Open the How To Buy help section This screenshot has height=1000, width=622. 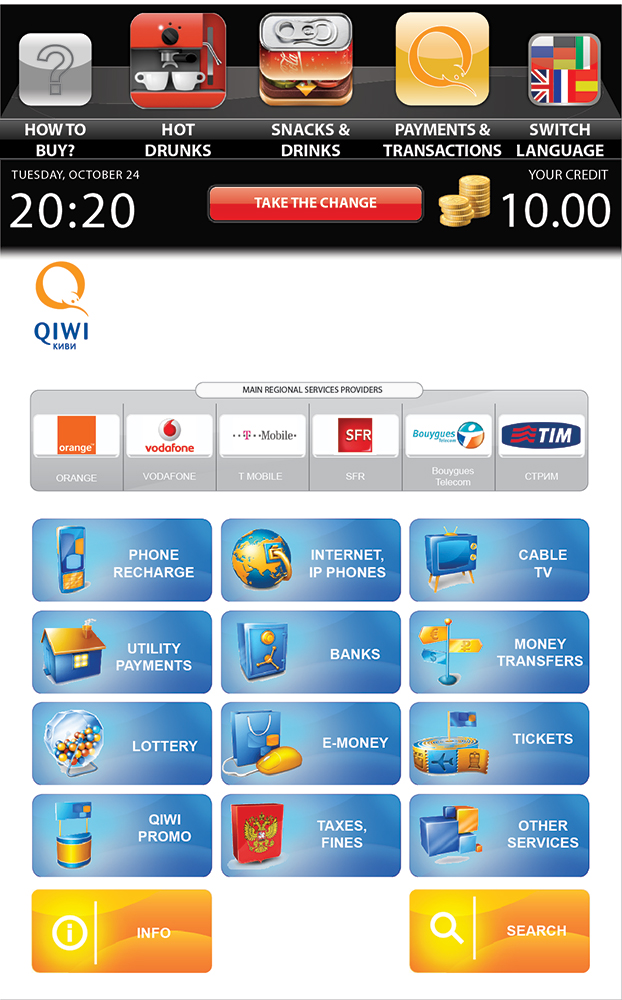(55, 70)
